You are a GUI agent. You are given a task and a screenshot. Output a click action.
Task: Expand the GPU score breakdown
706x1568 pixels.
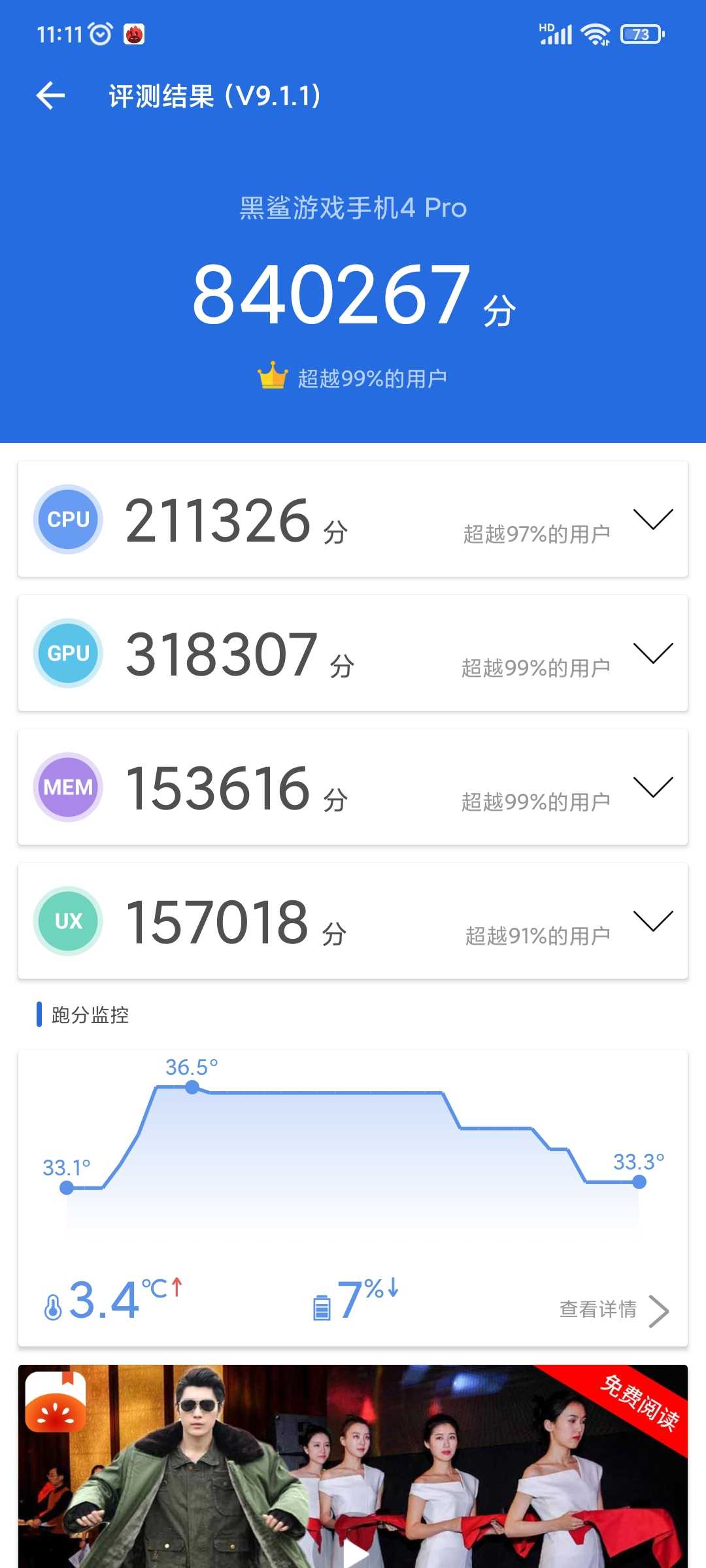(x=653, y=653)
